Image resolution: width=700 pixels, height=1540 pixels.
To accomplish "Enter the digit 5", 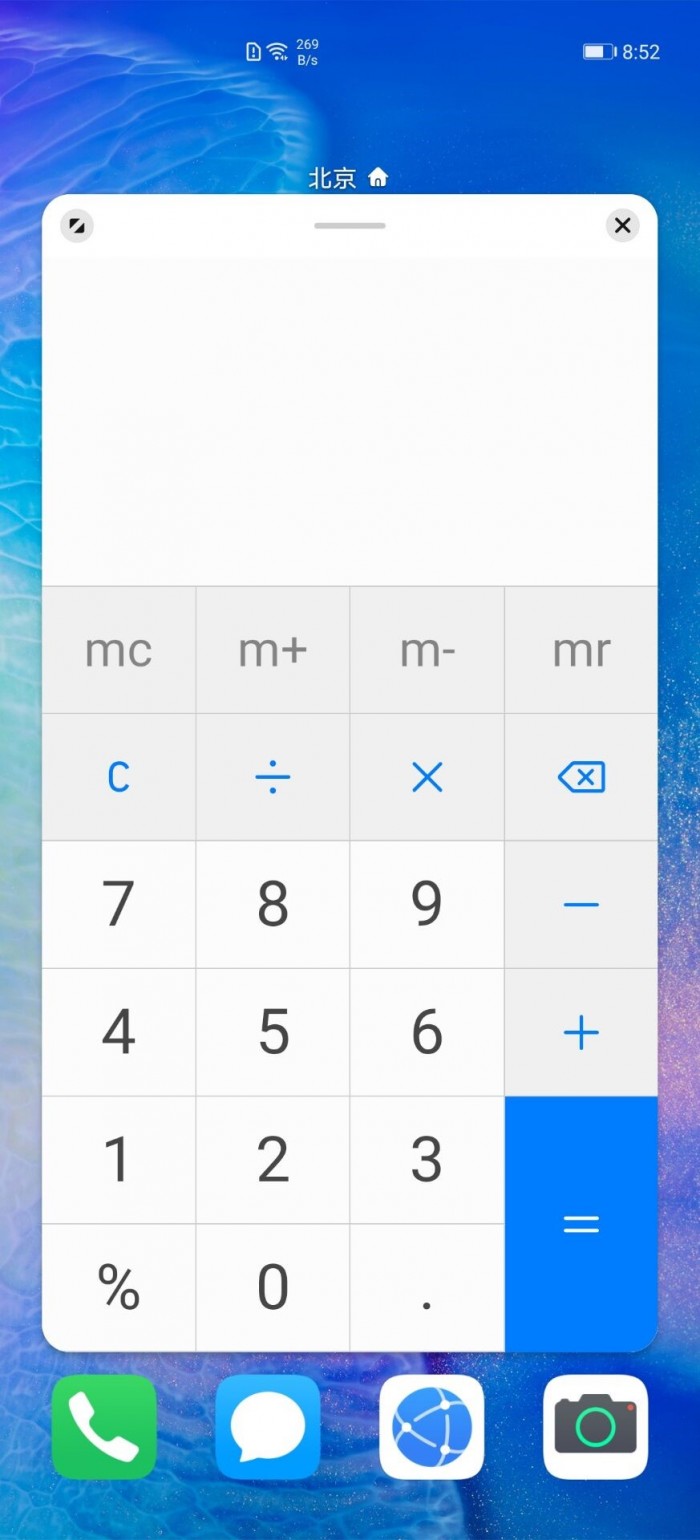I will coord(272,1032).
